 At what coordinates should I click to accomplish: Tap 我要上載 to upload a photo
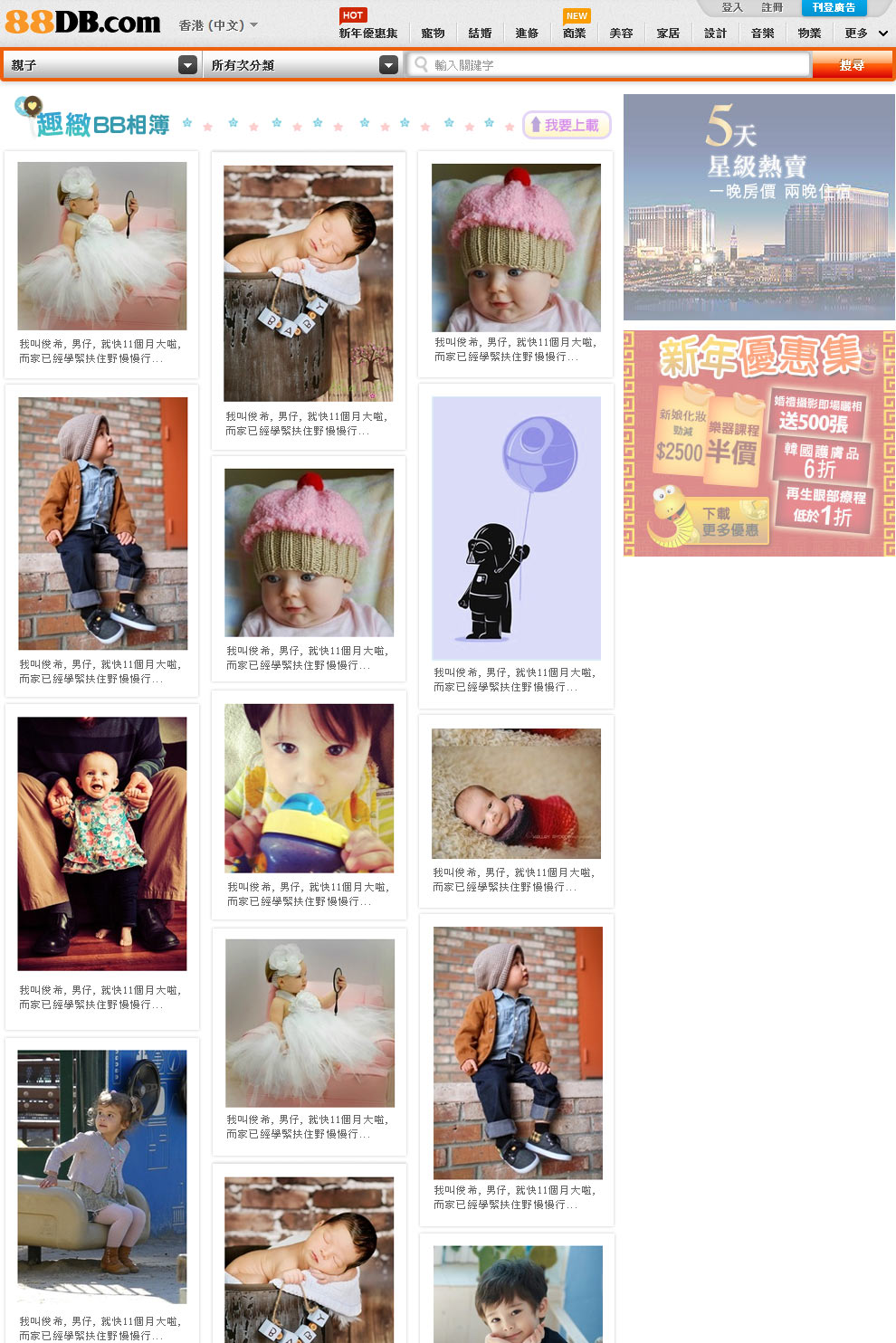(567, 125)
